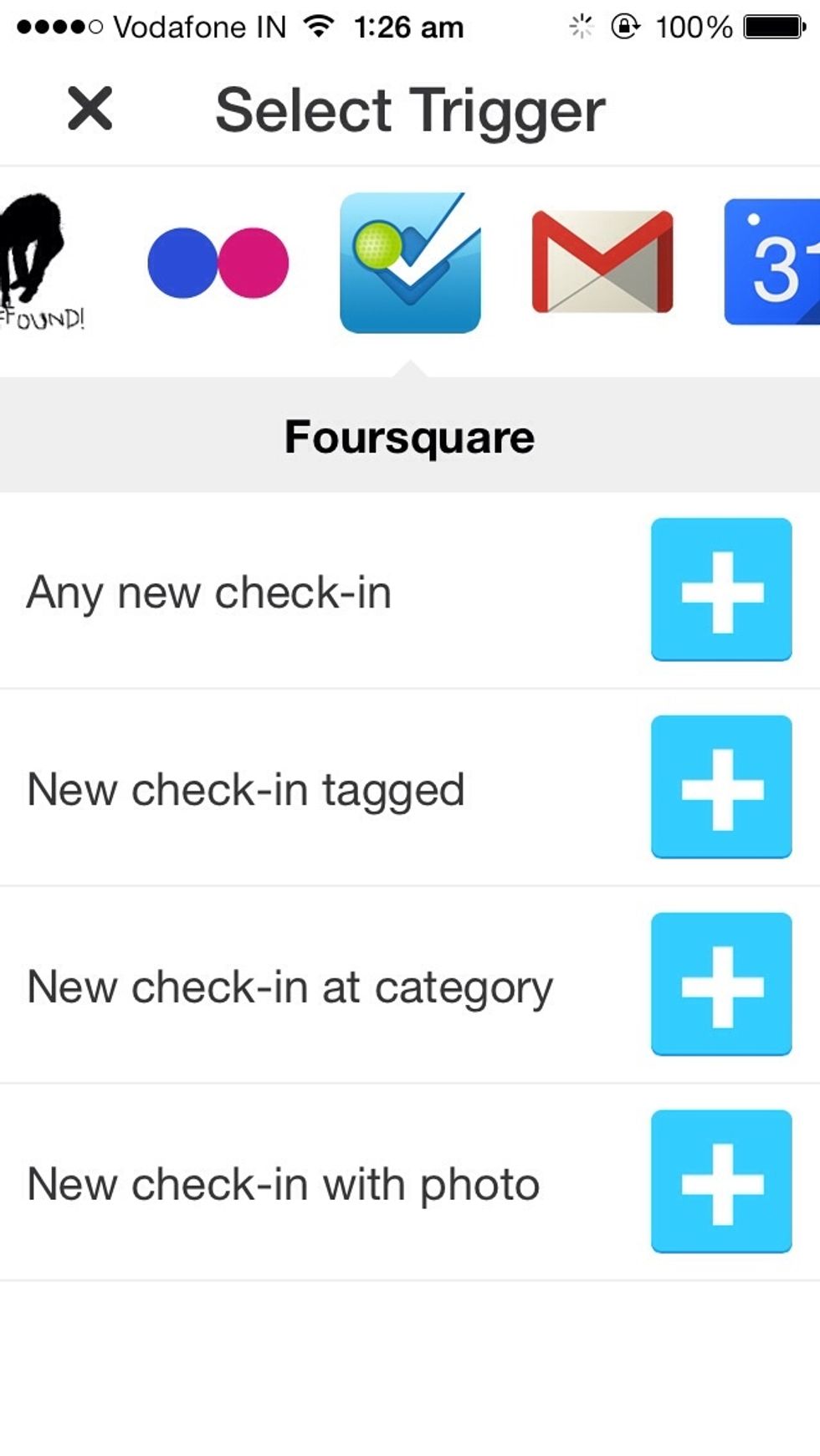Add the New check-in at category trigger
The image size is (820, 1456).
tap(721, 985)
